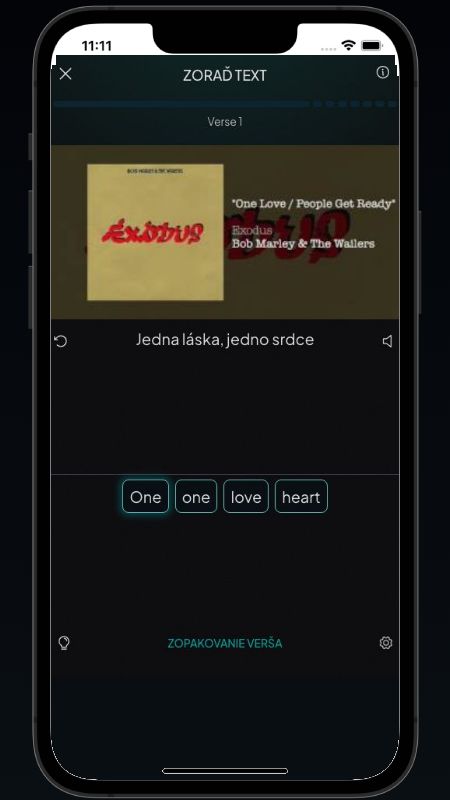Pick the "heart" word chip

[x=301, y=496]
